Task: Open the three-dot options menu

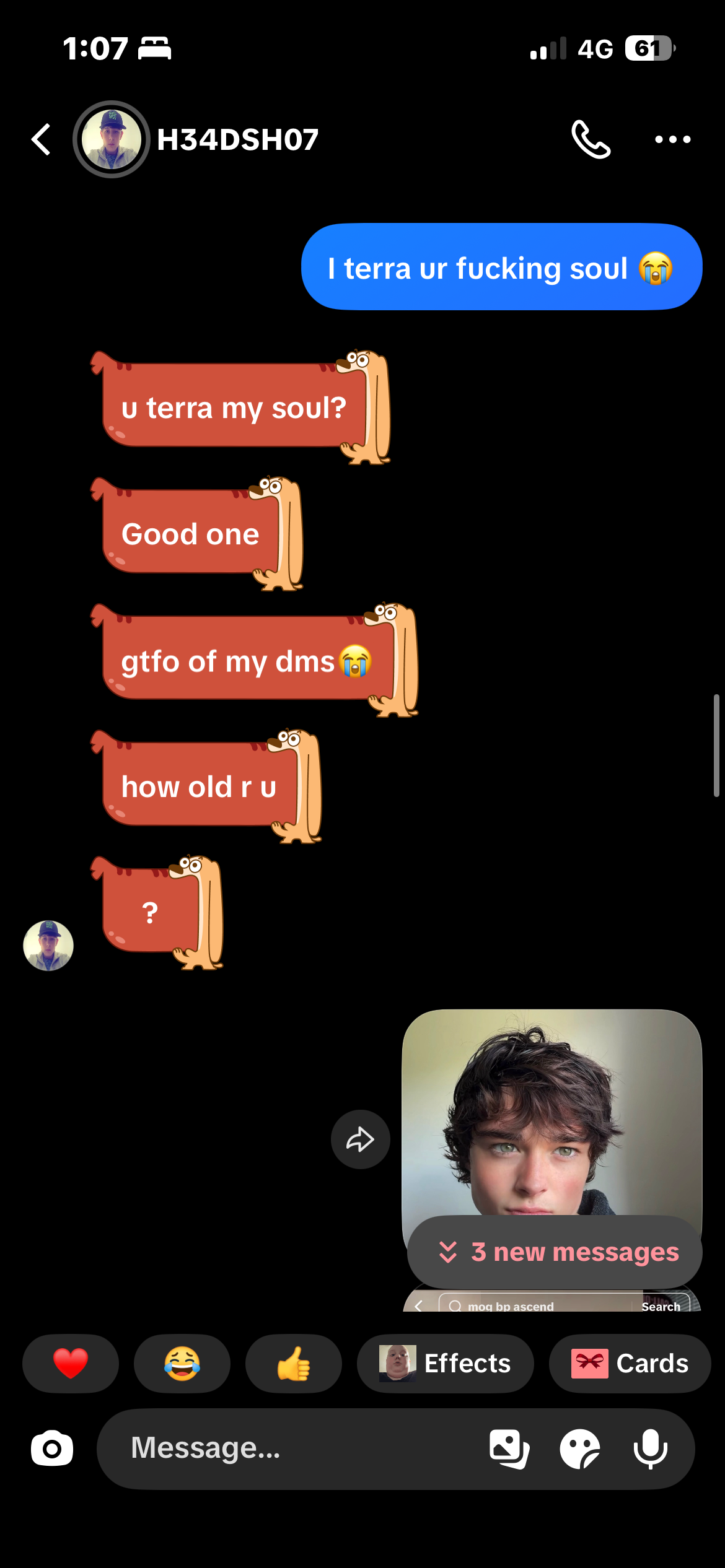Action: click(673, 139)
